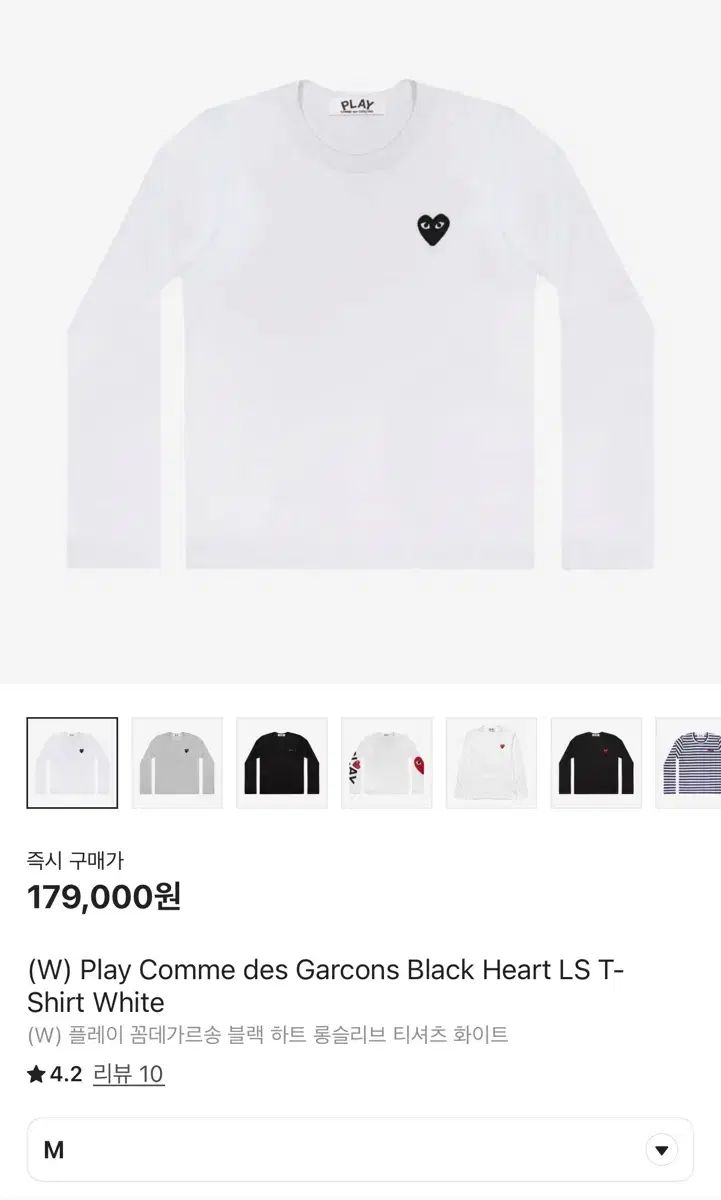Select the black shirt with red heart
This screenshot has height=1200, width=721.
point(596,763)
